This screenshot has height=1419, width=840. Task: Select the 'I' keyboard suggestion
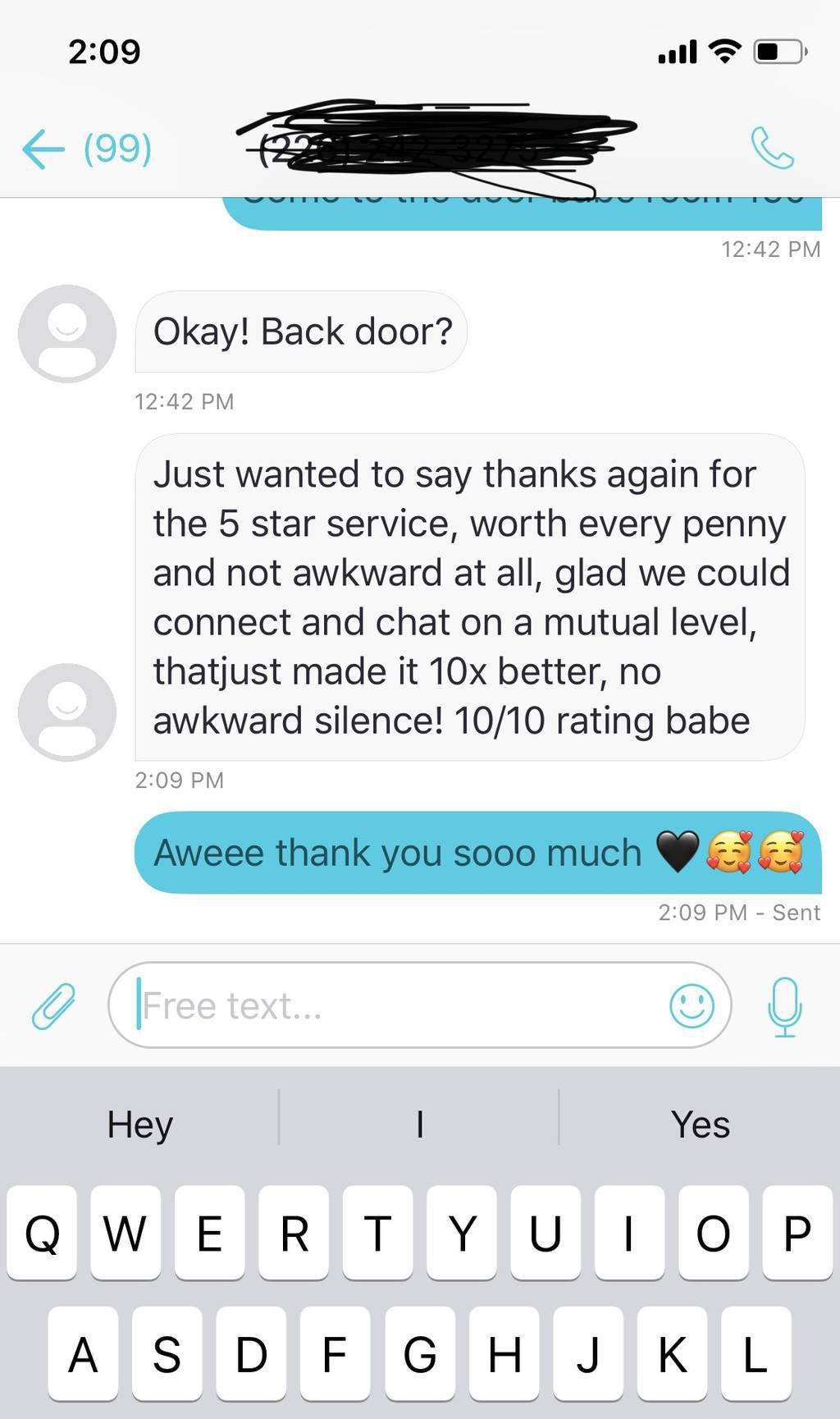click(x=419, y=1124)
